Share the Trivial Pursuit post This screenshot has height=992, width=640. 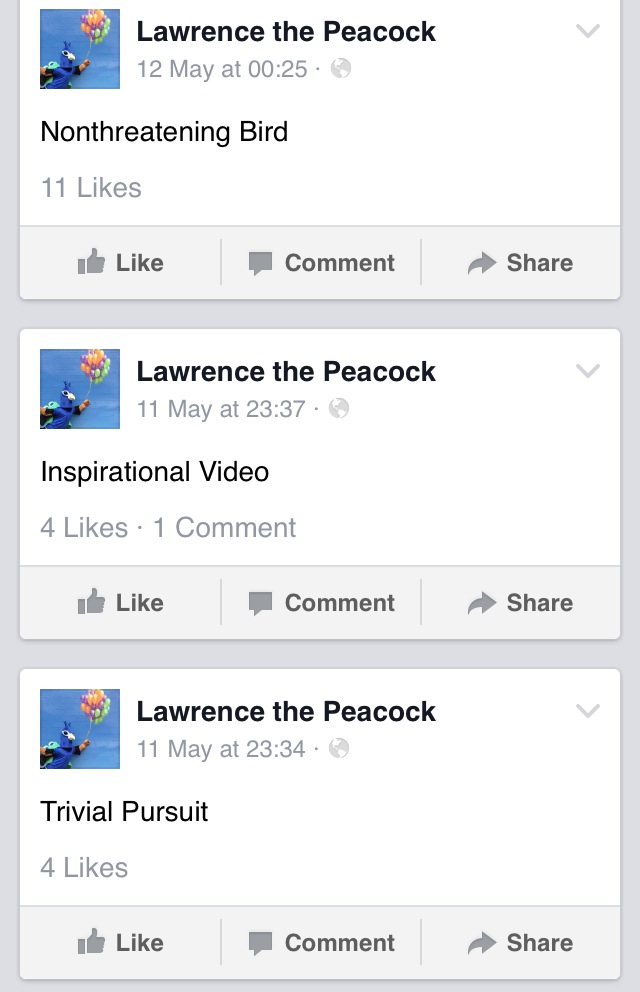(x=520, y=943)
